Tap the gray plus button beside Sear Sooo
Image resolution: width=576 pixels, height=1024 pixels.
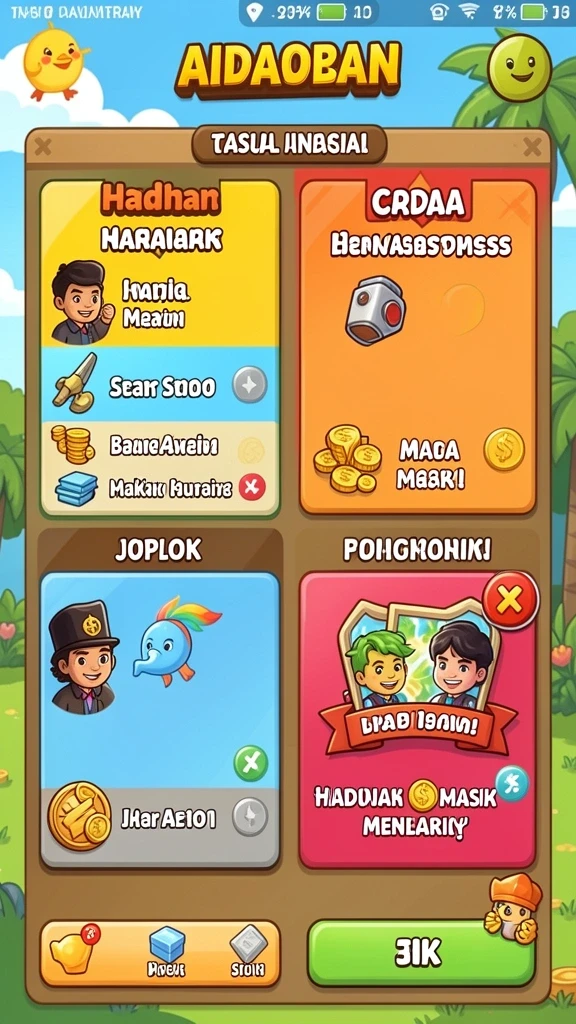point(250,384)
